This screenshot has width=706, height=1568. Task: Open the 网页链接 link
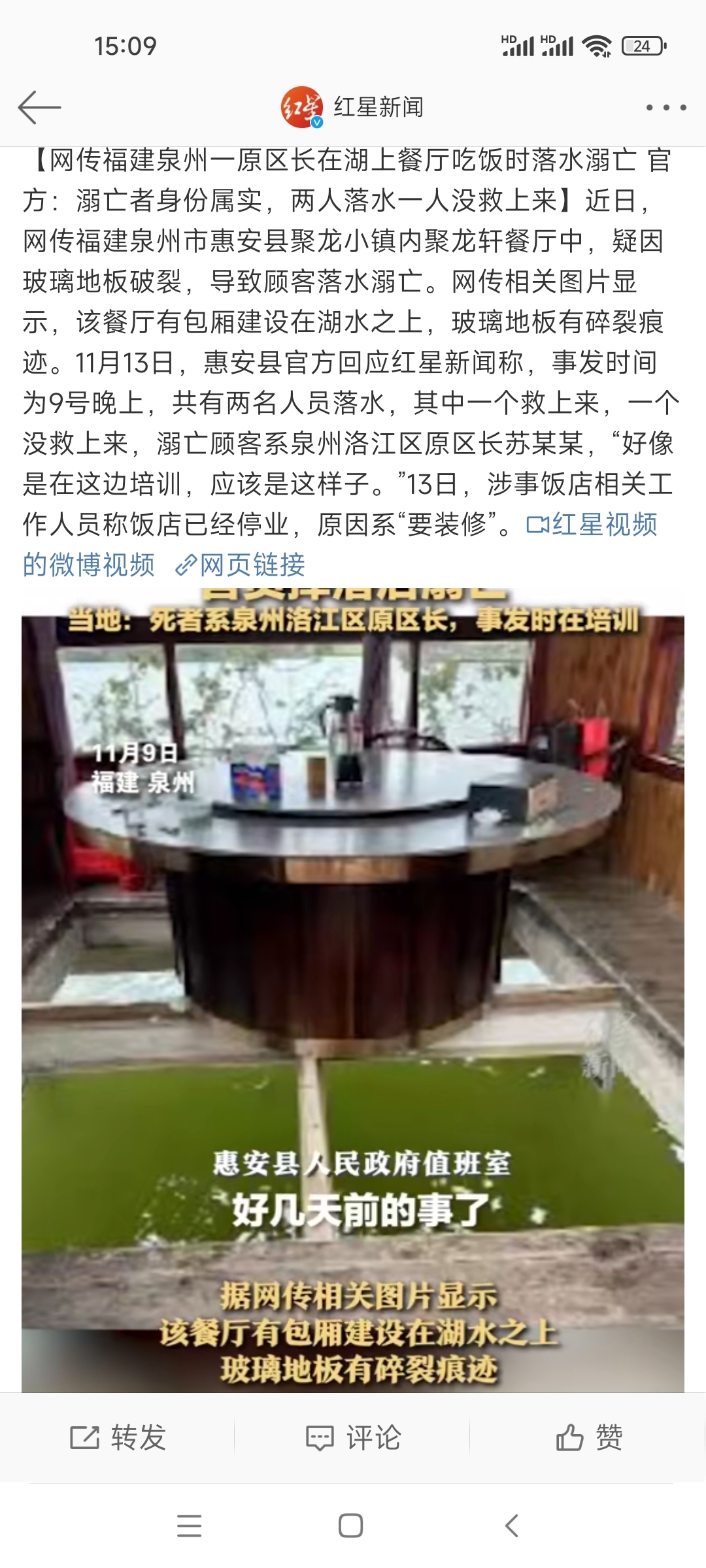pyautogui.click(x=241, y=564)
